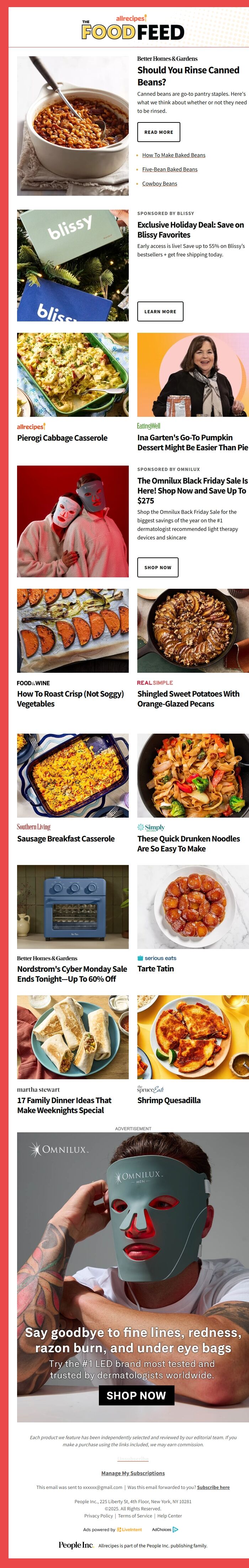249x1568 pixels.
Task: Open Nordstrom's Cyber Monday Sale article
Action: click(x=72, y=973)
